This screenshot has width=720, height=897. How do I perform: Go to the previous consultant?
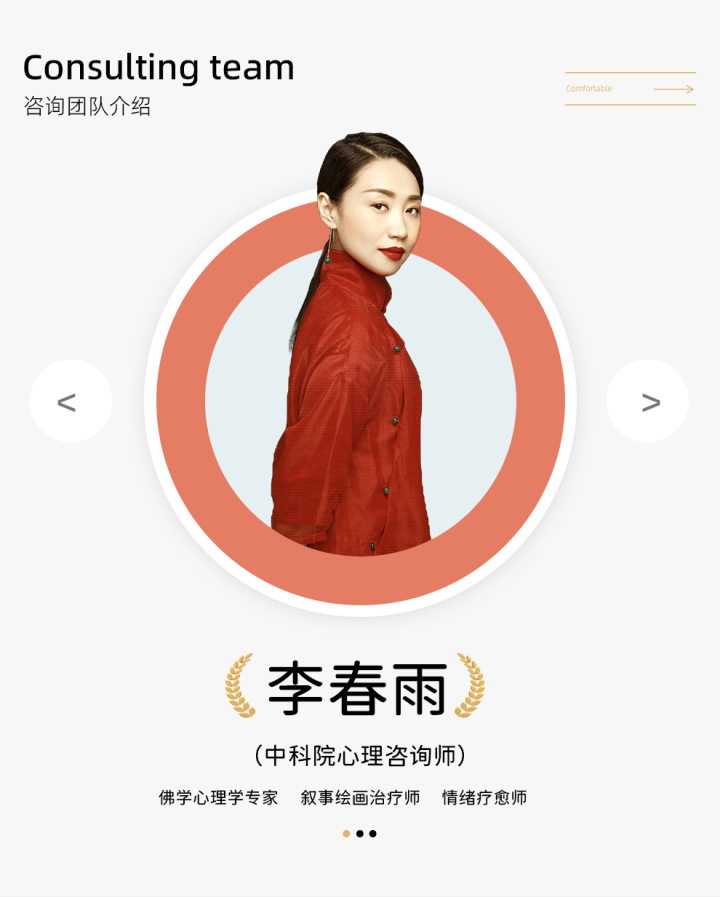pos(70,401)
